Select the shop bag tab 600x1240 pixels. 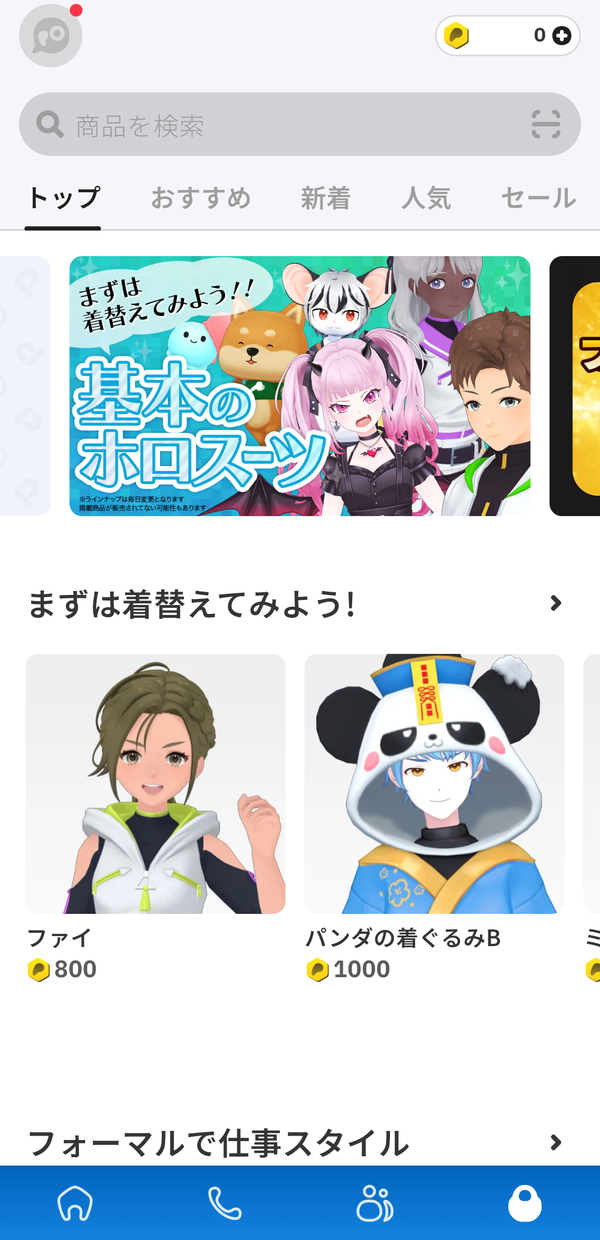pos(525,1204)
